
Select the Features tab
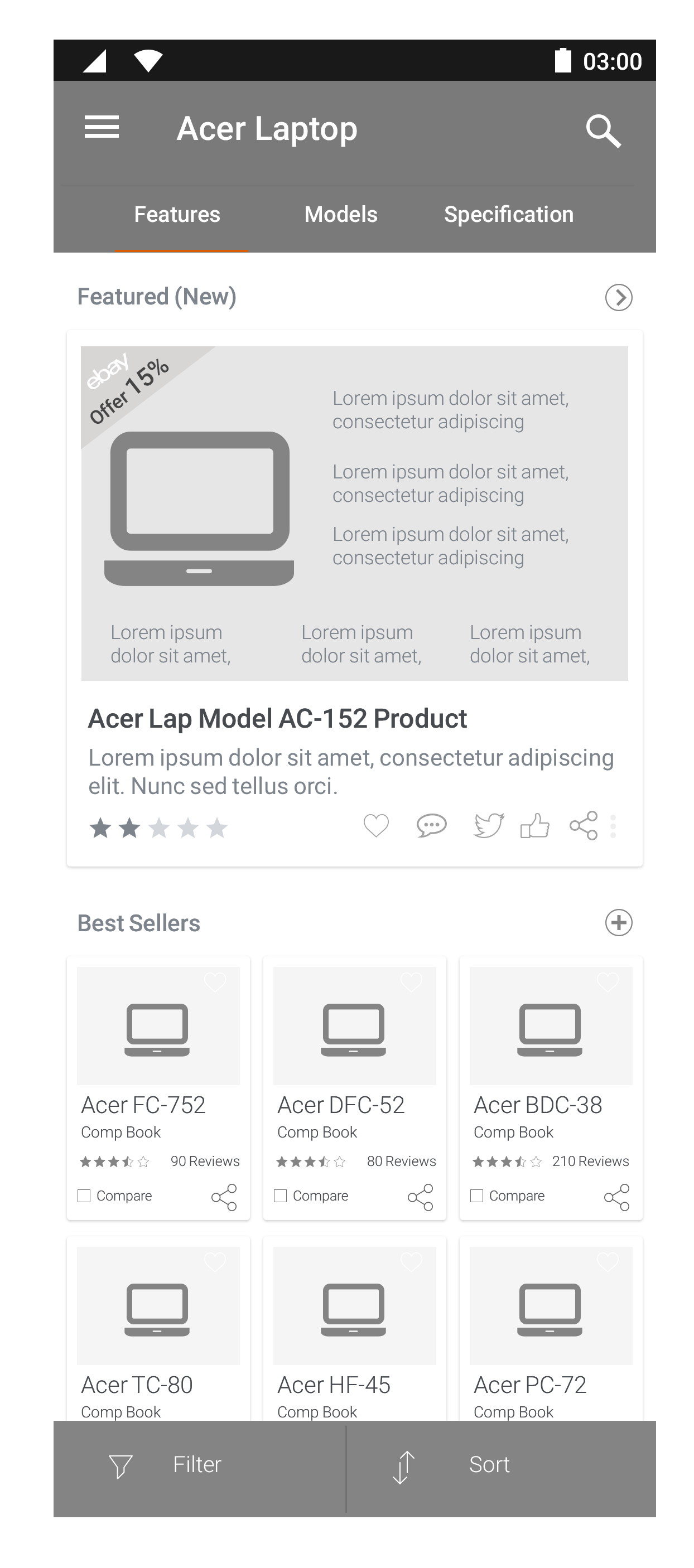coord(177,214)
